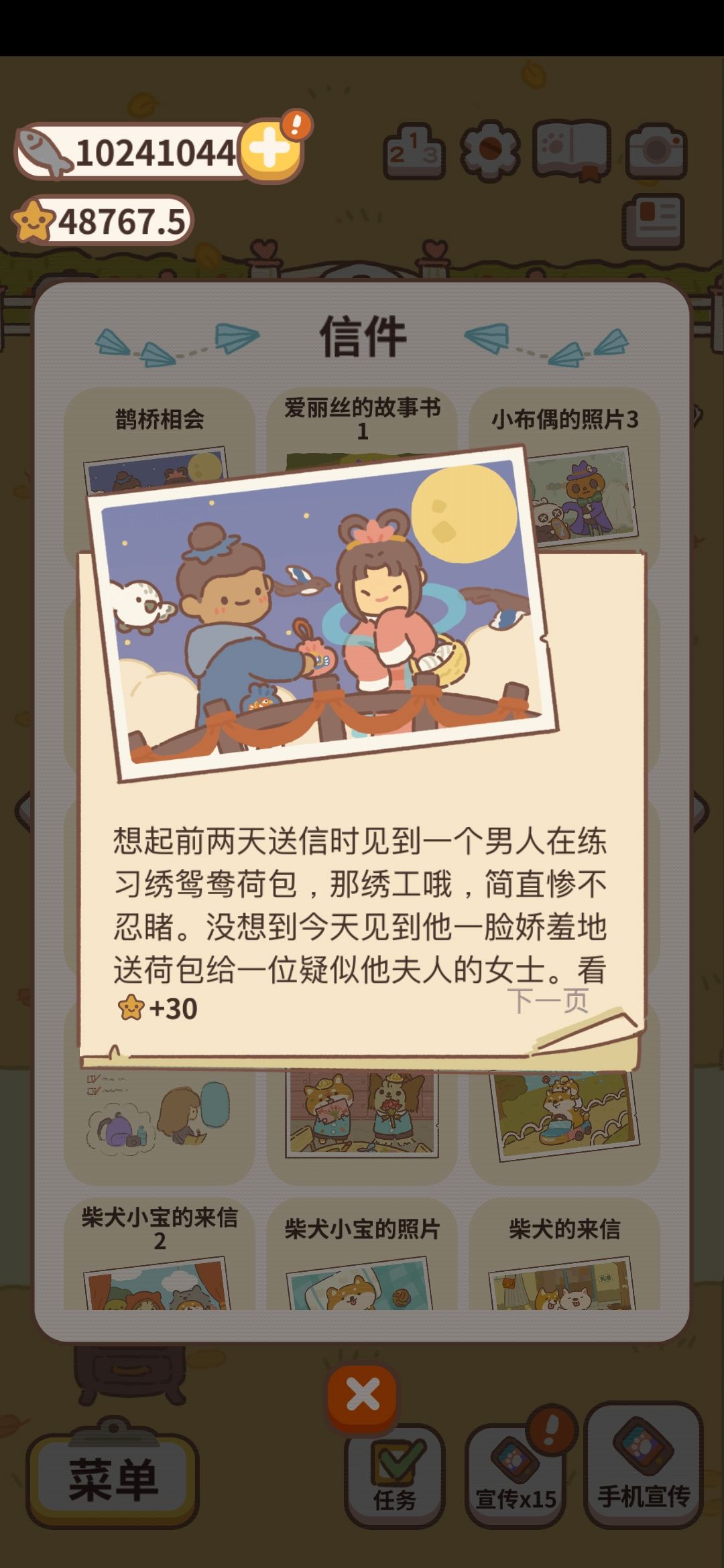Open the paw-print album book

coord(571,151)
